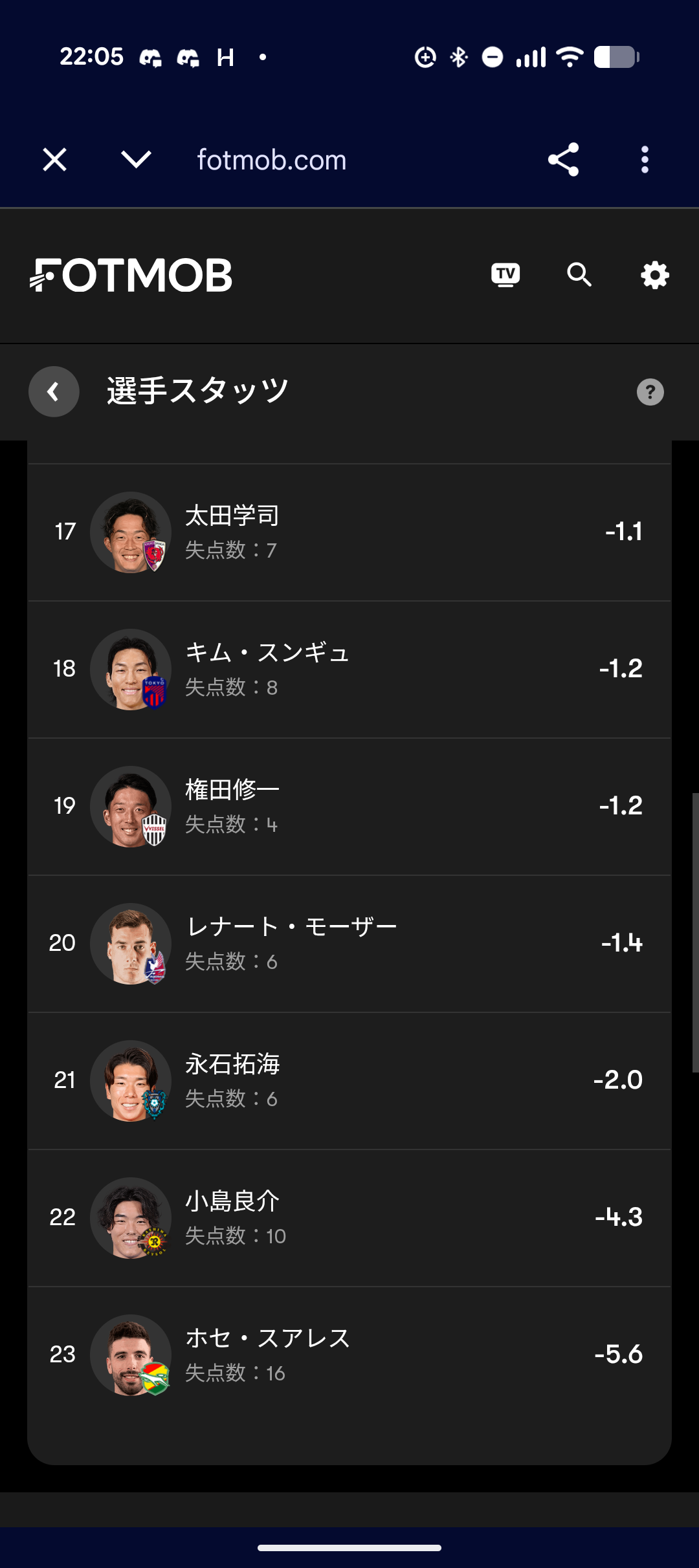Share the fotmob.com page
Screen dimensions: 699x1568
point(563,159)
